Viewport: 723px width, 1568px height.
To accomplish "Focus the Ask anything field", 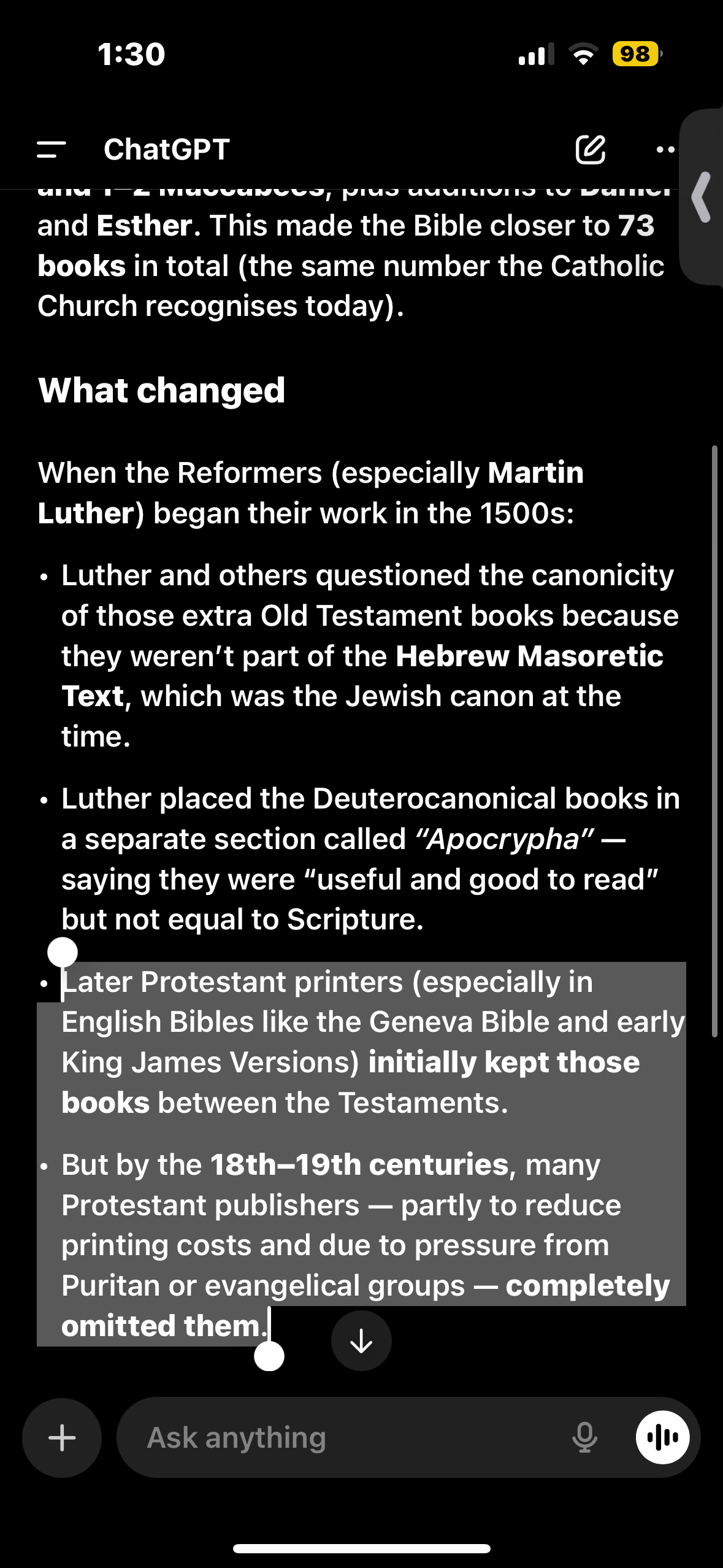I will 343,1437.
